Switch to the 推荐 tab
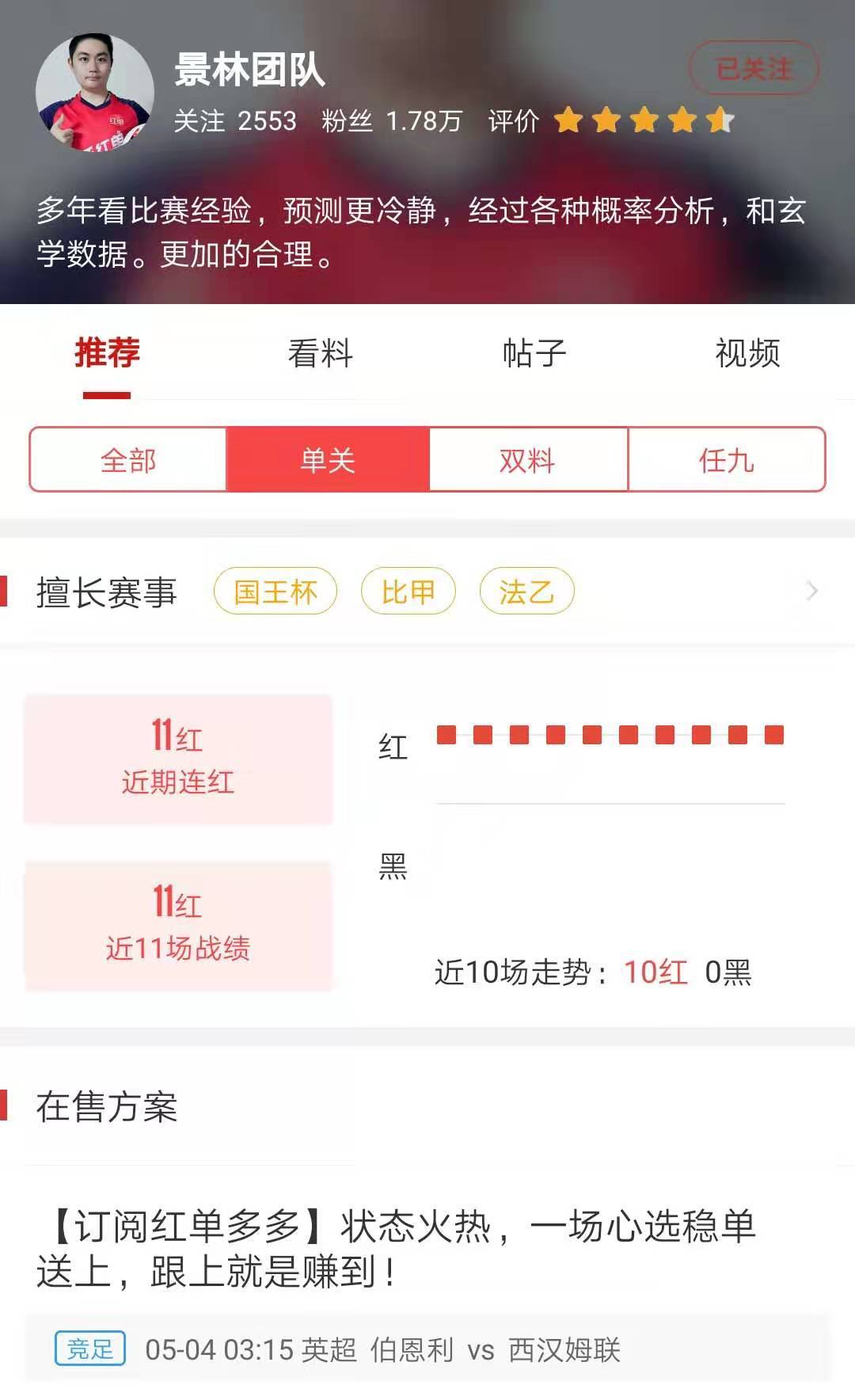 pyautogui.click(x=107, y=353)
